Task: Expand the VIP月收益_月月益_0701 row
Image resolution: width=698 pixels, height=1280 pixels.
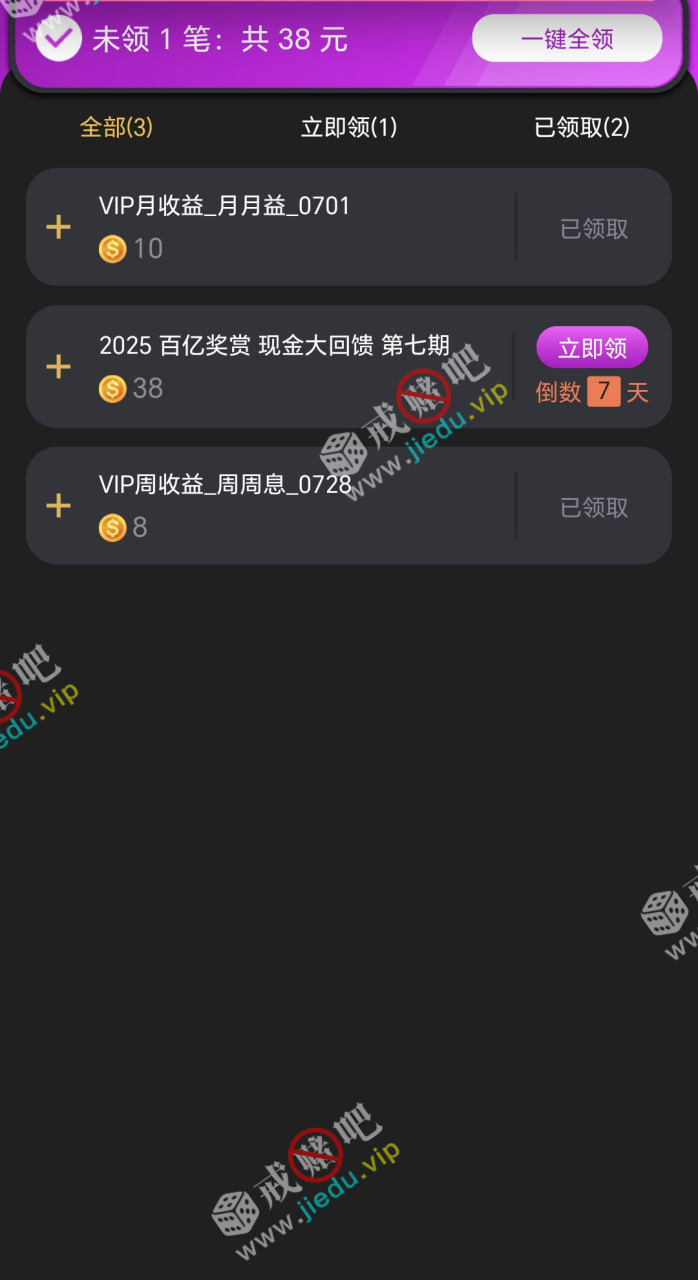Action: [59, 227]
